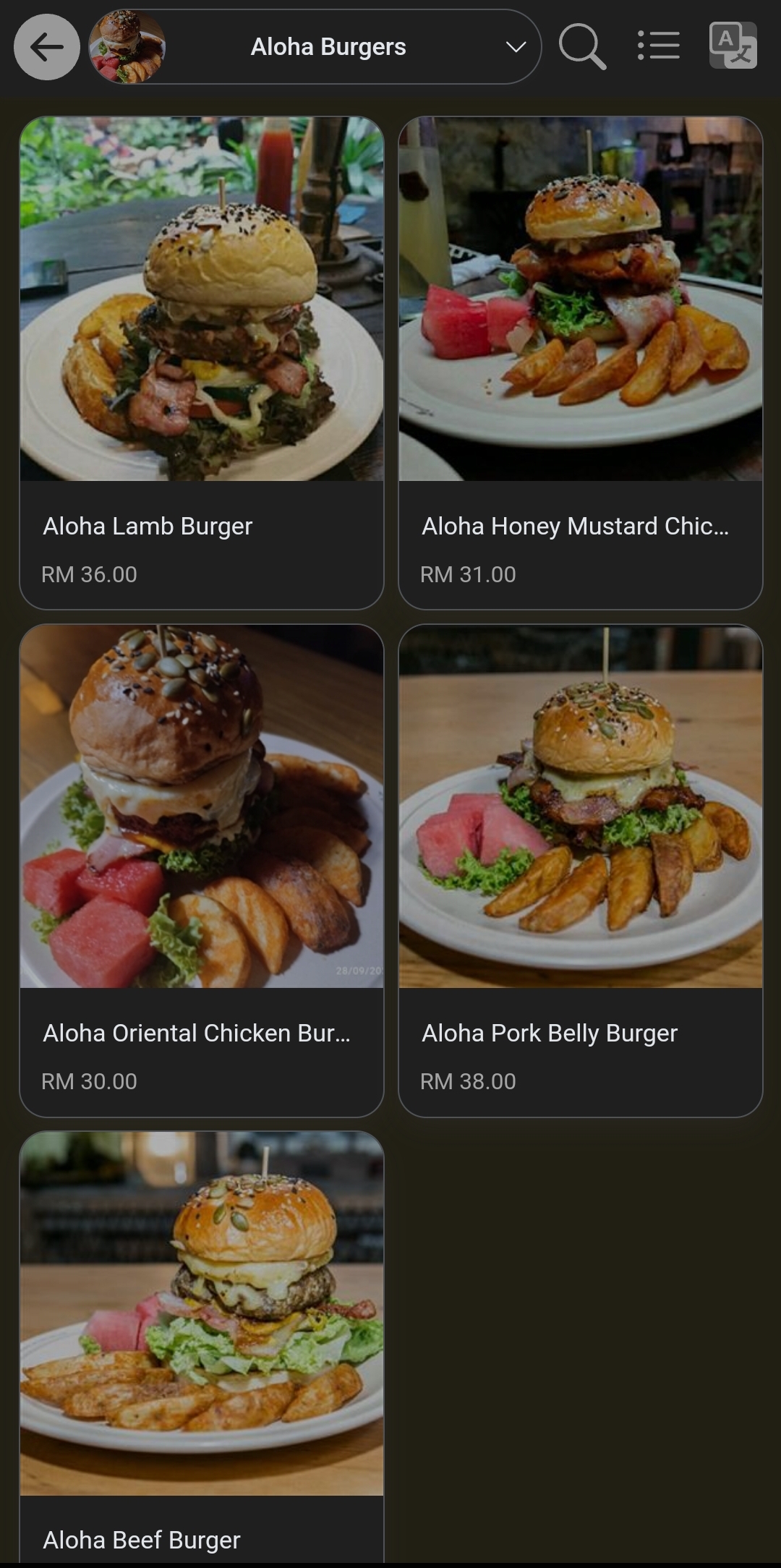Open the category list view icon
The width and height of the screenshot is (781, 1568).
[658, 46]
